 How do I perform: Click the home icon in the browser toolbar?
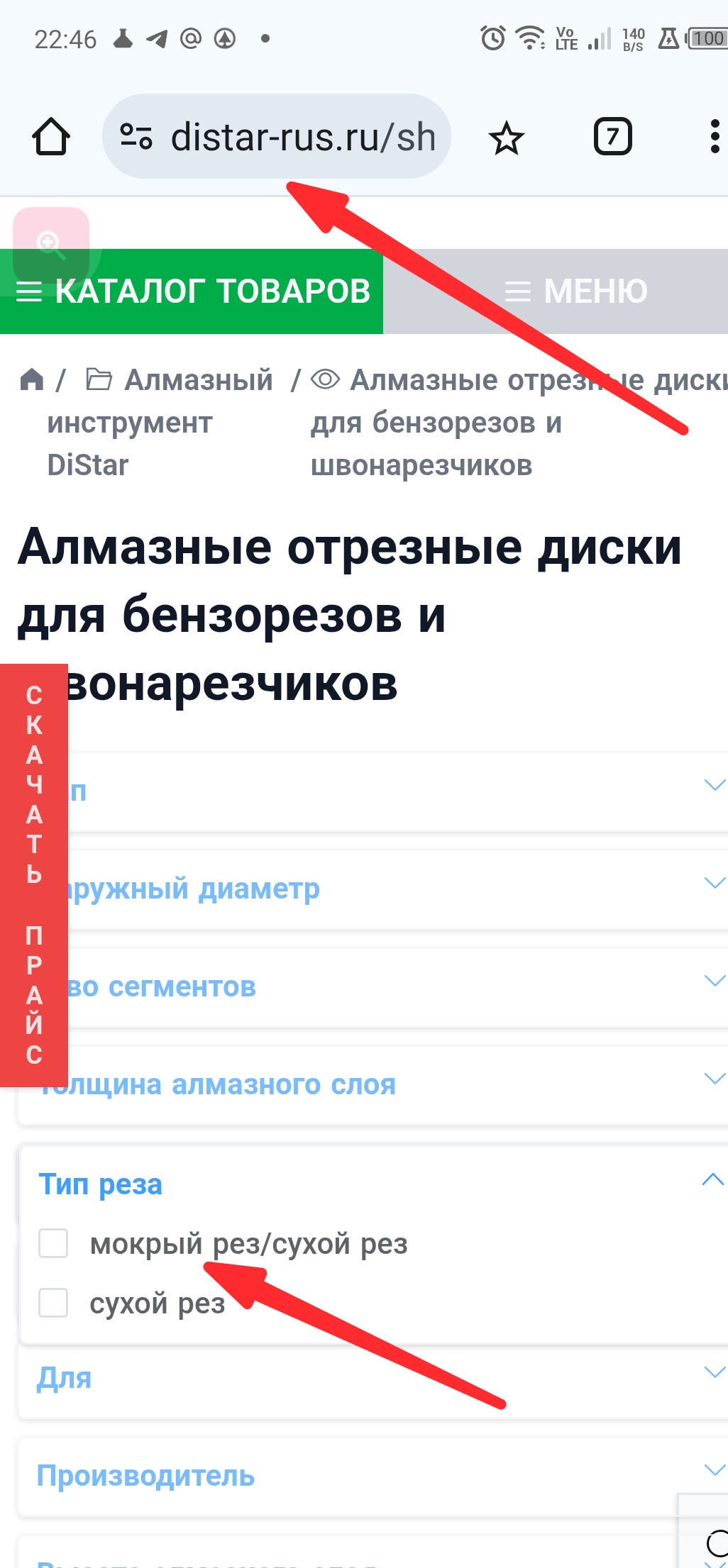coord(50,137)
